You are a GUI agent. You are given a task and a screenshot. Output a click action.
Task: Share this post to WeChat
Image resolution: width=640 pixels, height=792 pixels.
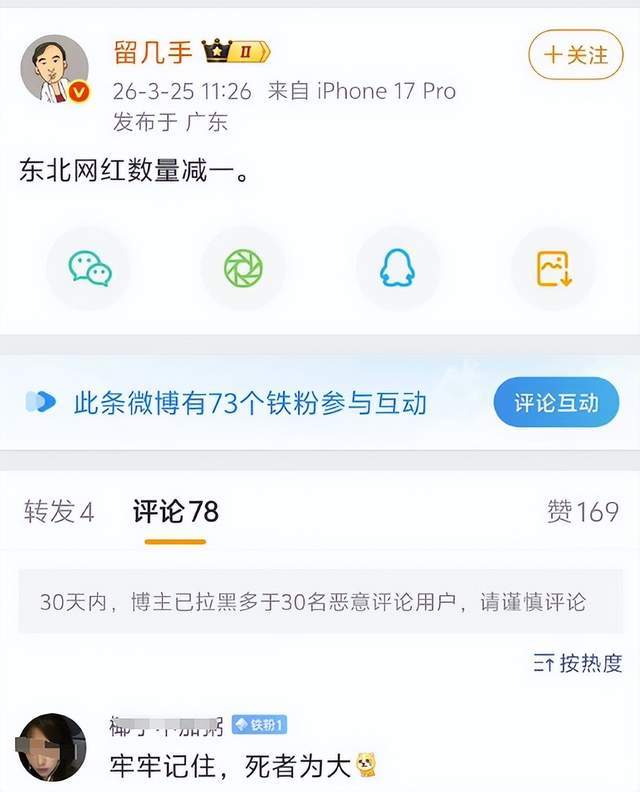click(89, 268)
